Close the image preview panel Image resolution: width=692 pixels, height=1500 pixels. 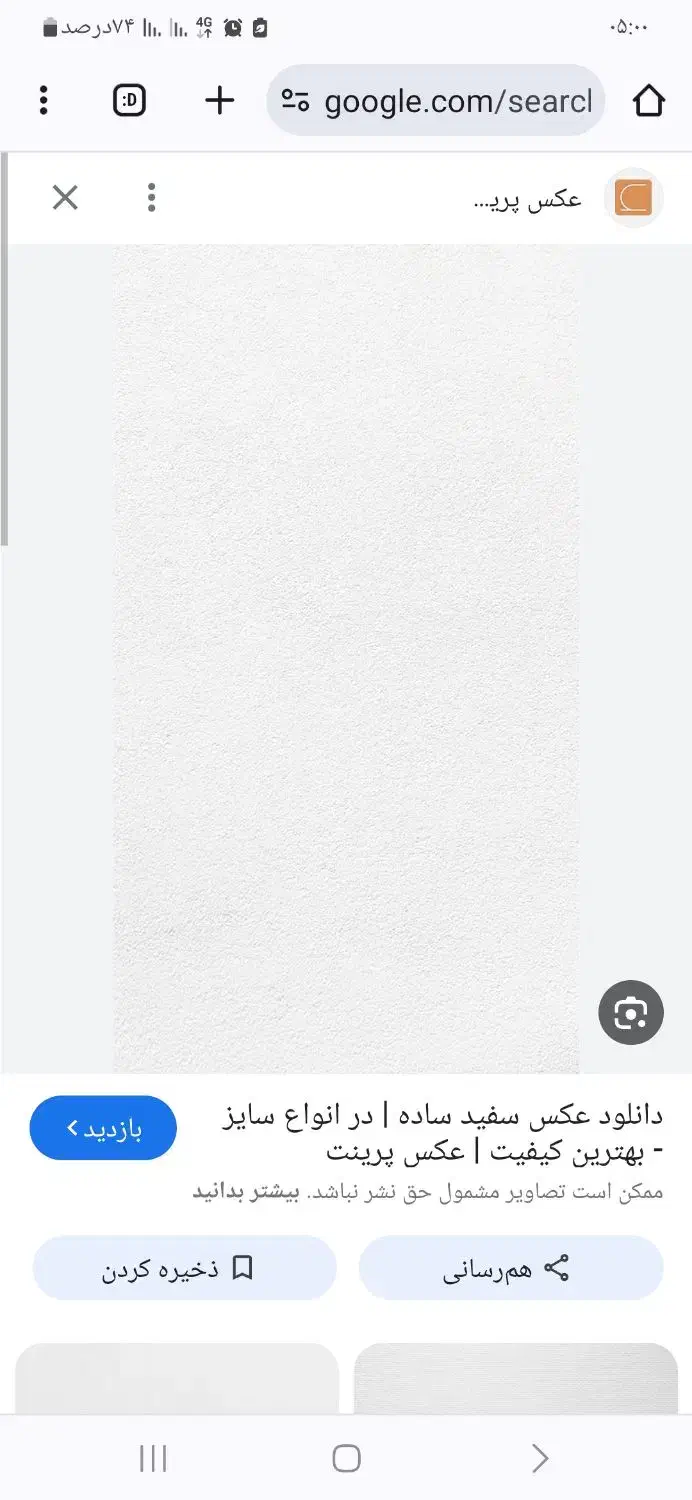tap(65, 198)
